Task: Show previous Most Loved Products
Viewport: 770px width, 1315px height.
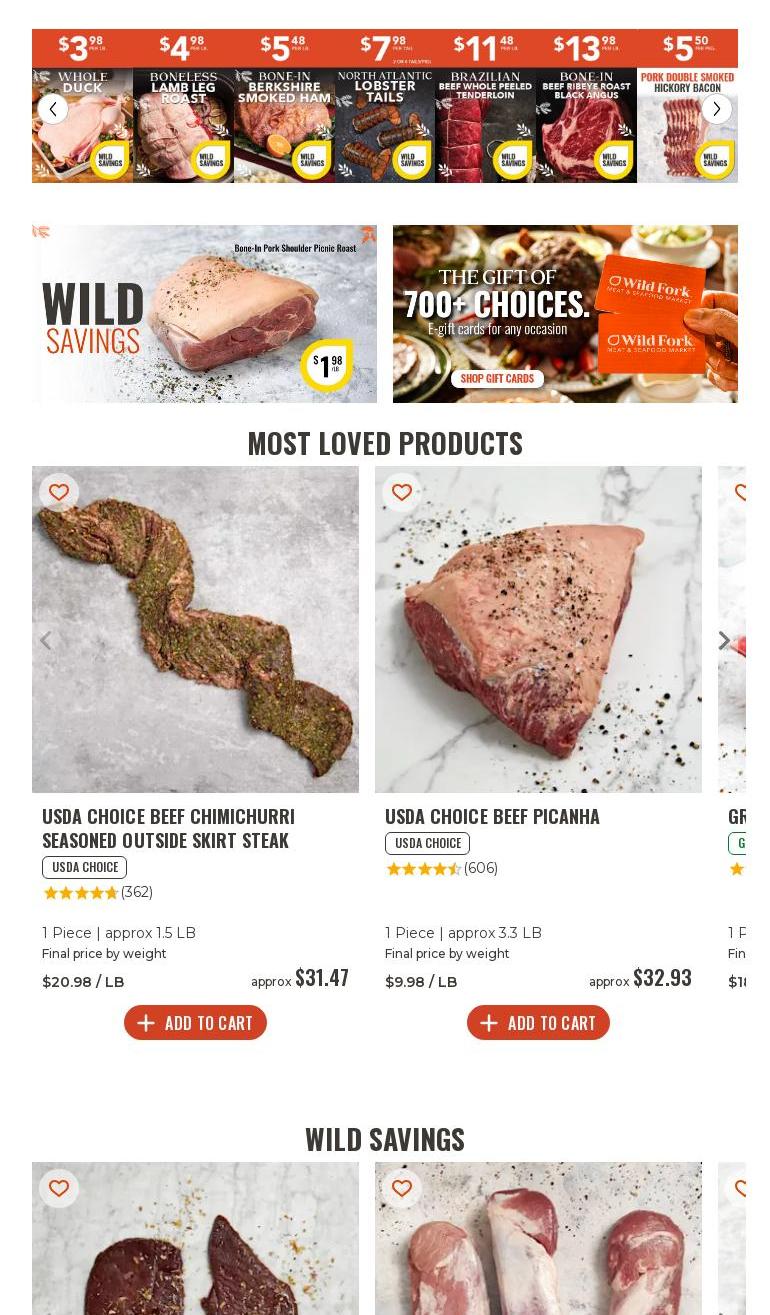Action: pyautogui.click(x=45, y=640)
